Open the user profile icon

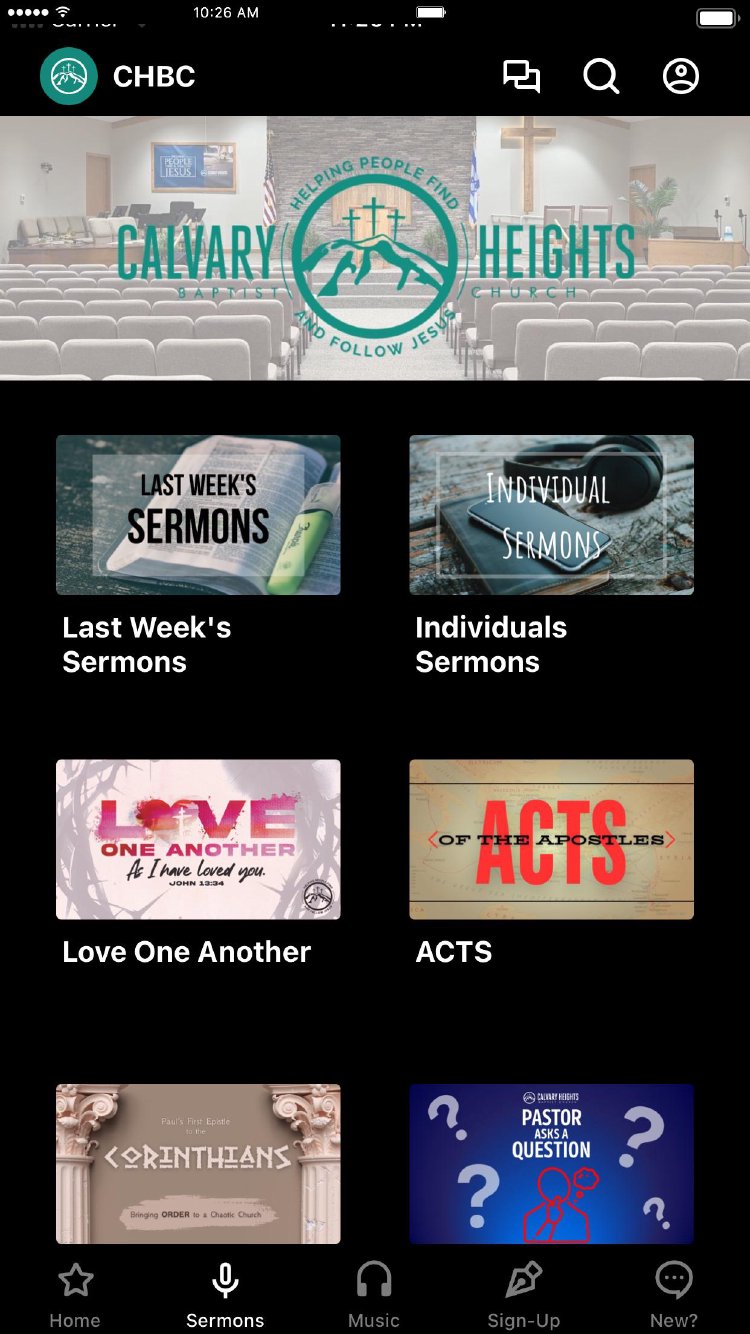tap(681, 77)
